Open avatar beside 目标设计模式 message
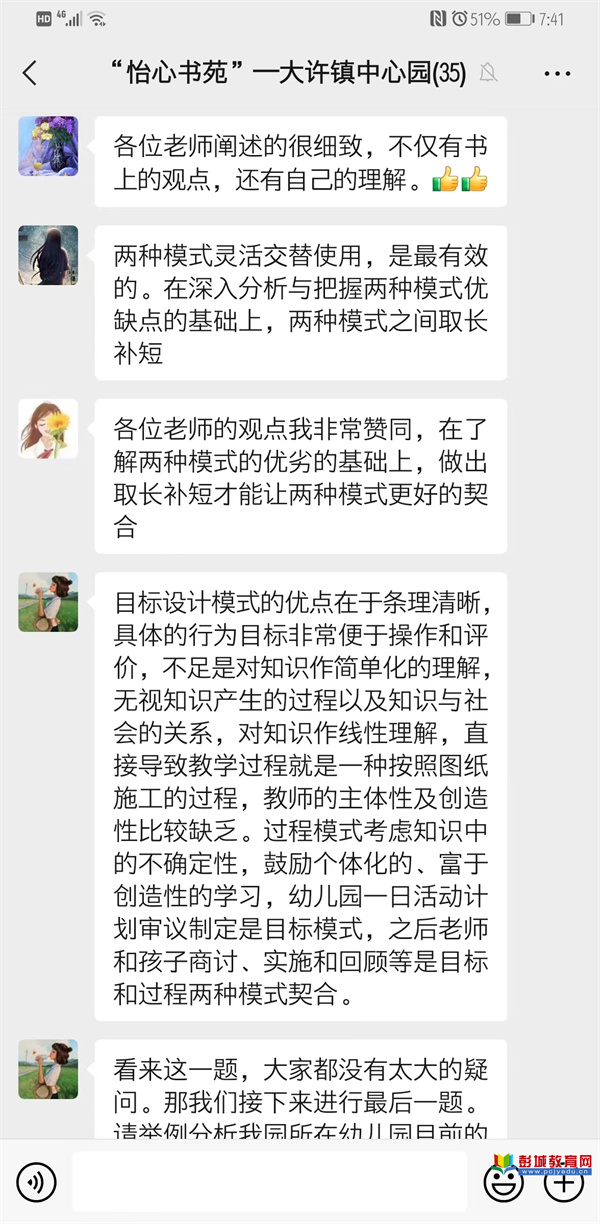 (48, 602)
